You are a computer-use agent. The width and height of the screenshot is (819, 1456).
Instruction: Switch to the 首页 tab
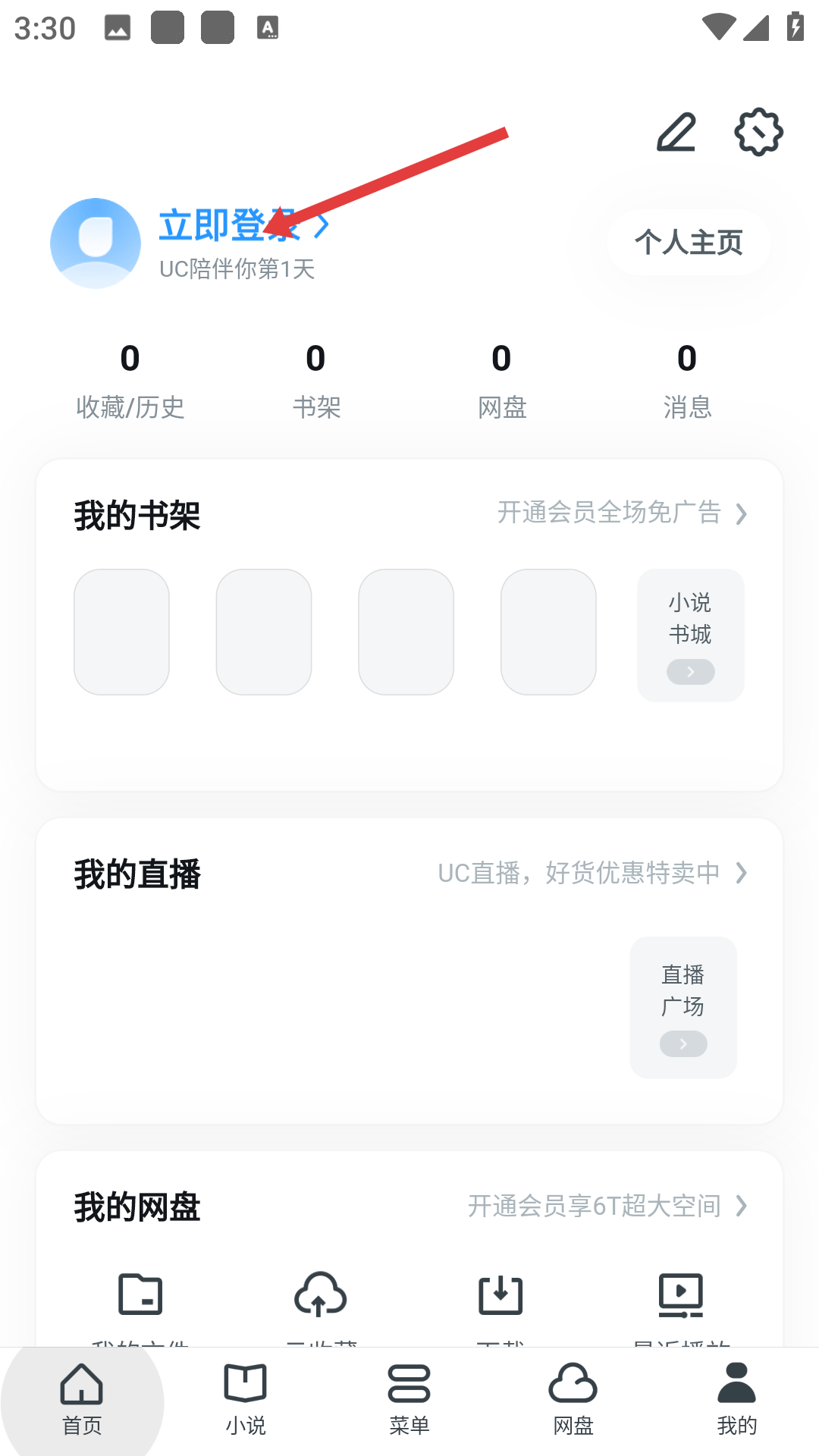[82, 1400]
